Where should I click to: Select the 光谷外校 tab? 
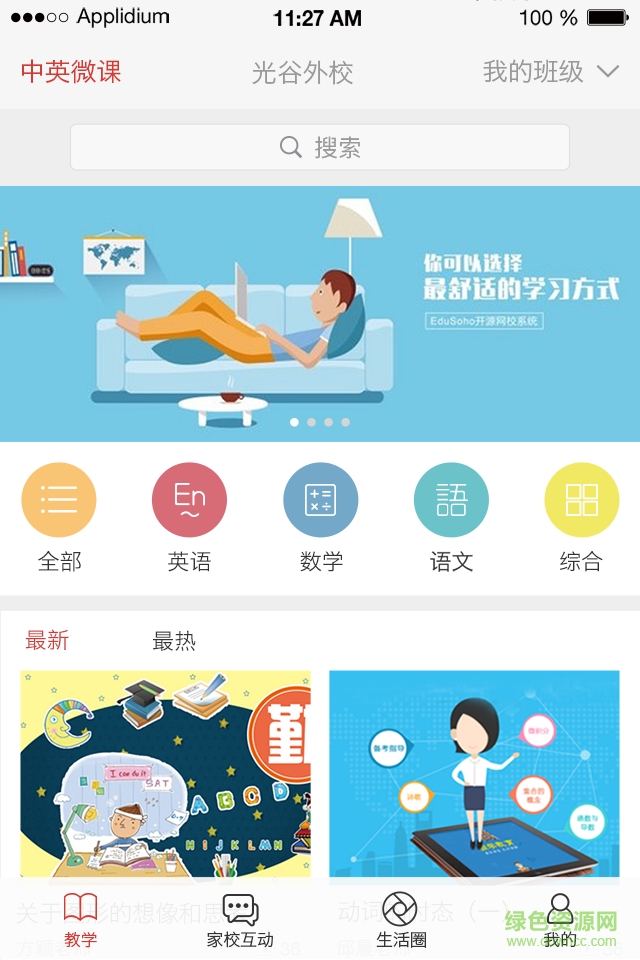pyautogui.click(x=302, y=72)
